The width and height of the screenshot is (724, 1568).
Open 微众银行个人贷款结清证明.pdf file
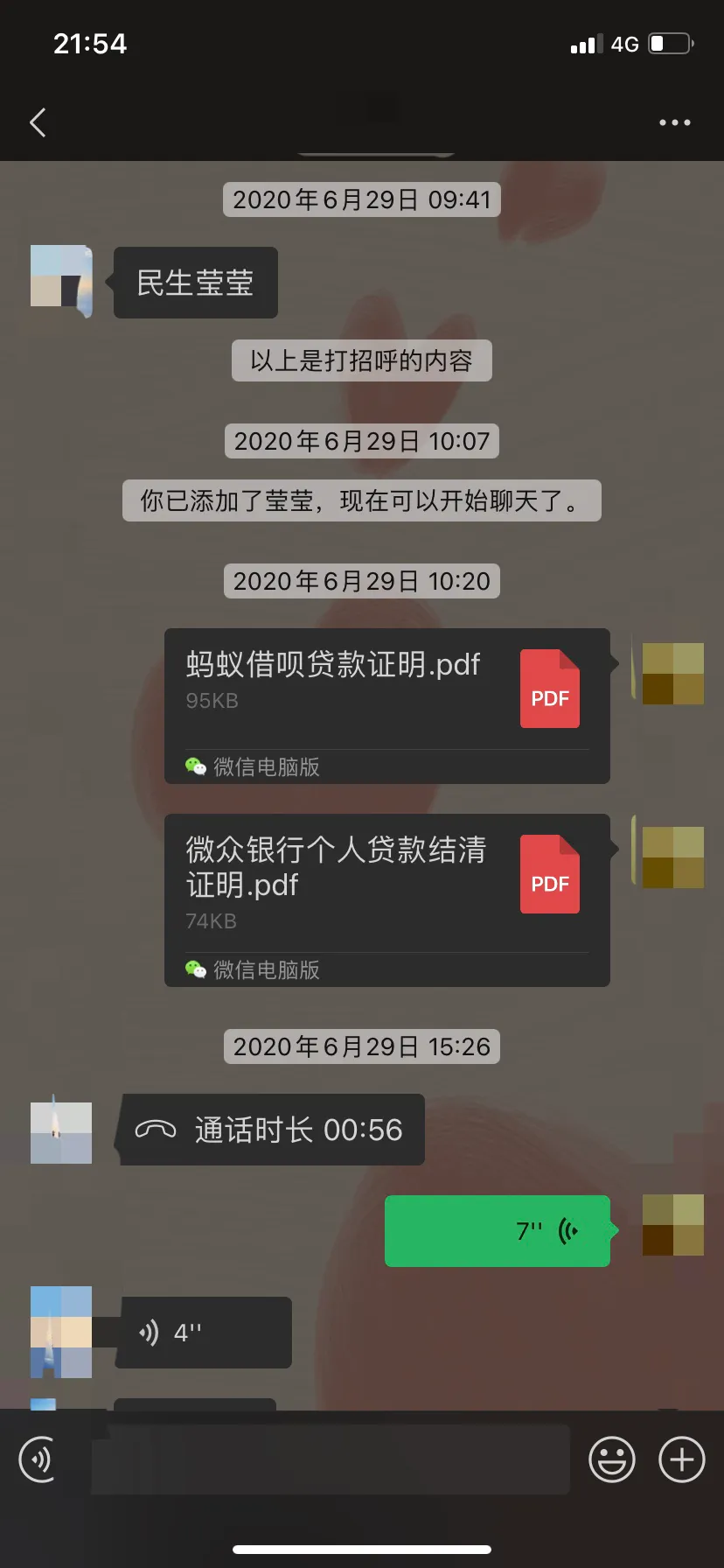point(386,899)
